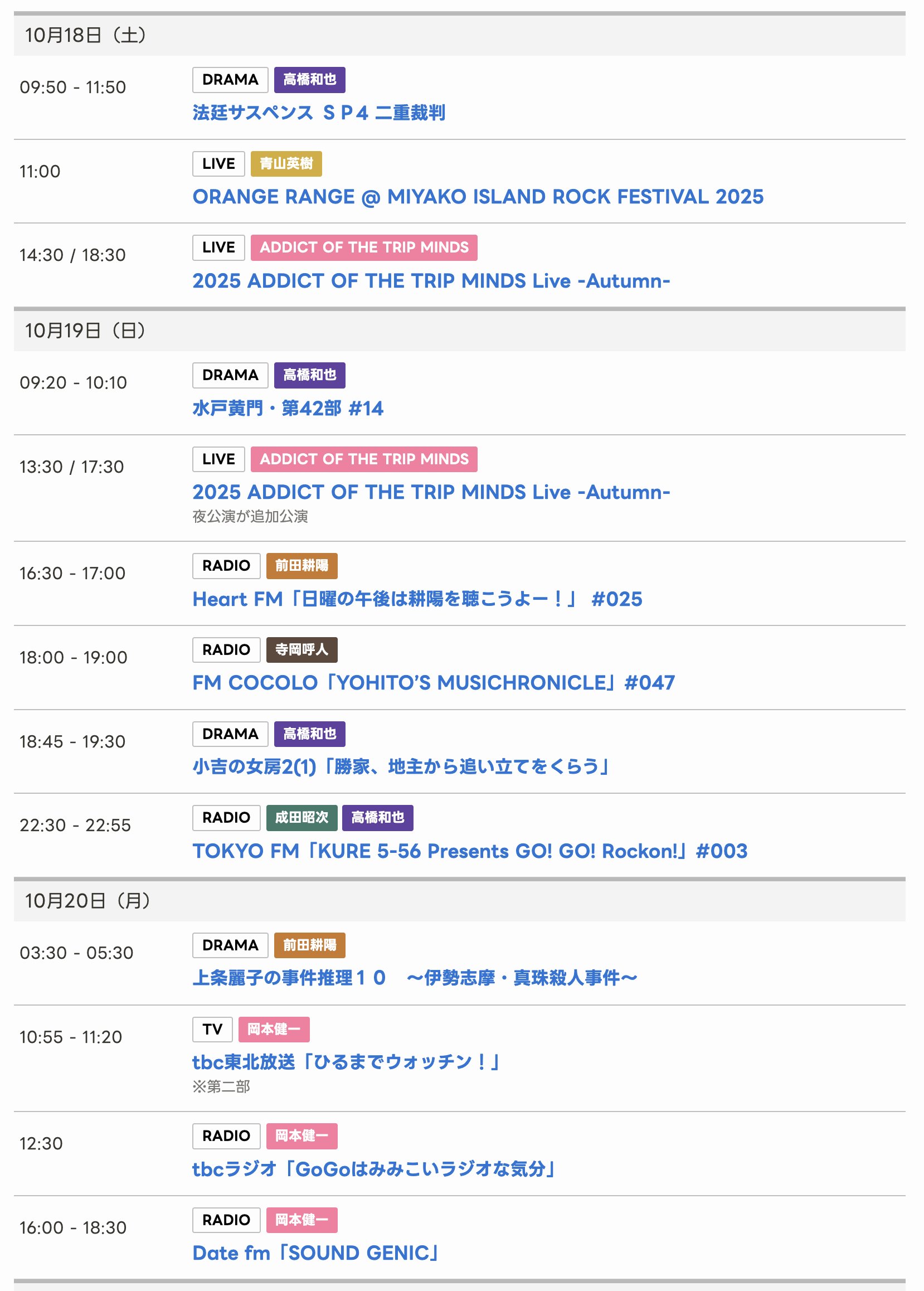Open the October 18 ADDICT OF THE TRIP MINDS Live link

pyautogui.click(x=431, y=281)
